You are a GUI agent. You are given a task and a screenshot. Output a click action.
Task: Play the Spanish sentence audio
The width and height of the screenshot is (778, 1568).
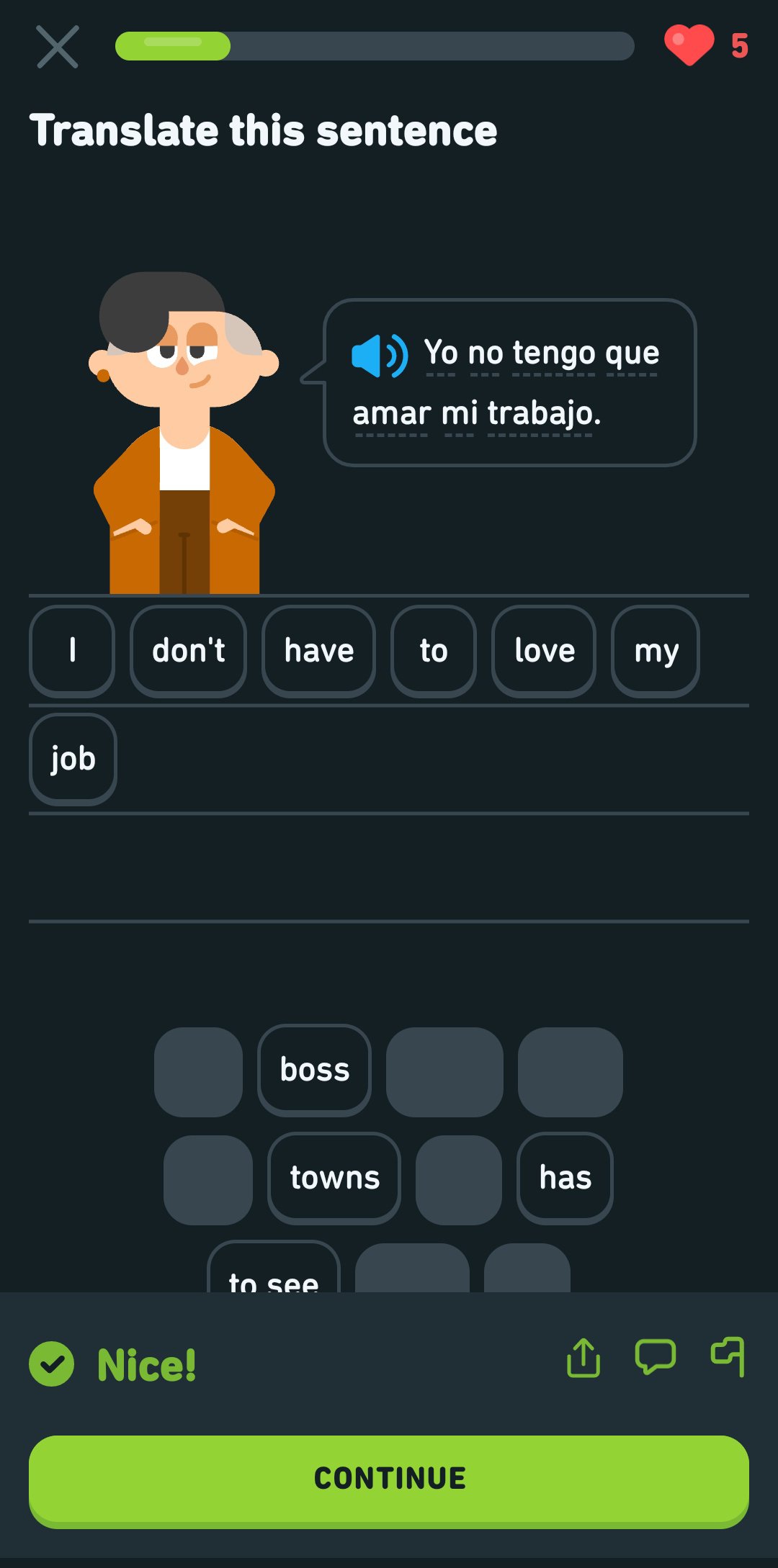(380, 355)
